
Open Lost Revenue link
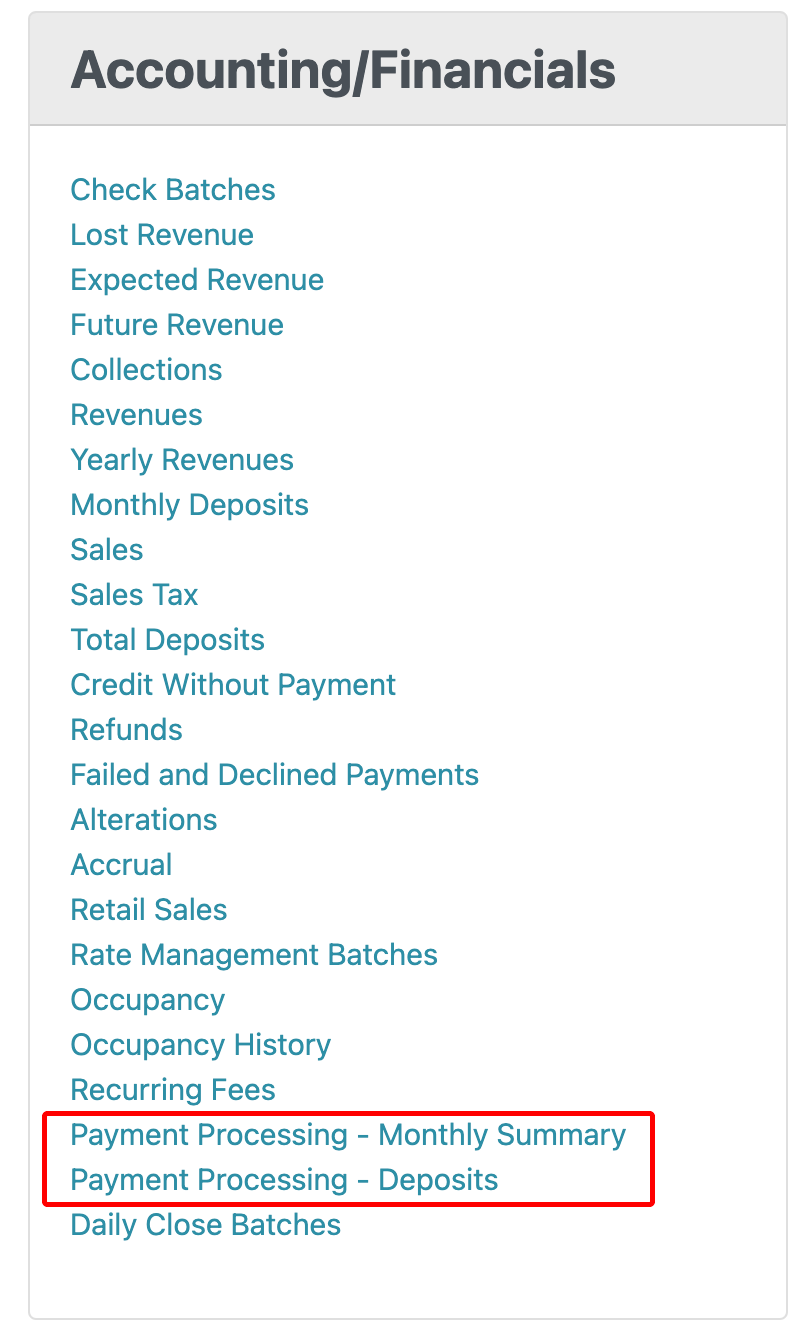click(162, 235)
